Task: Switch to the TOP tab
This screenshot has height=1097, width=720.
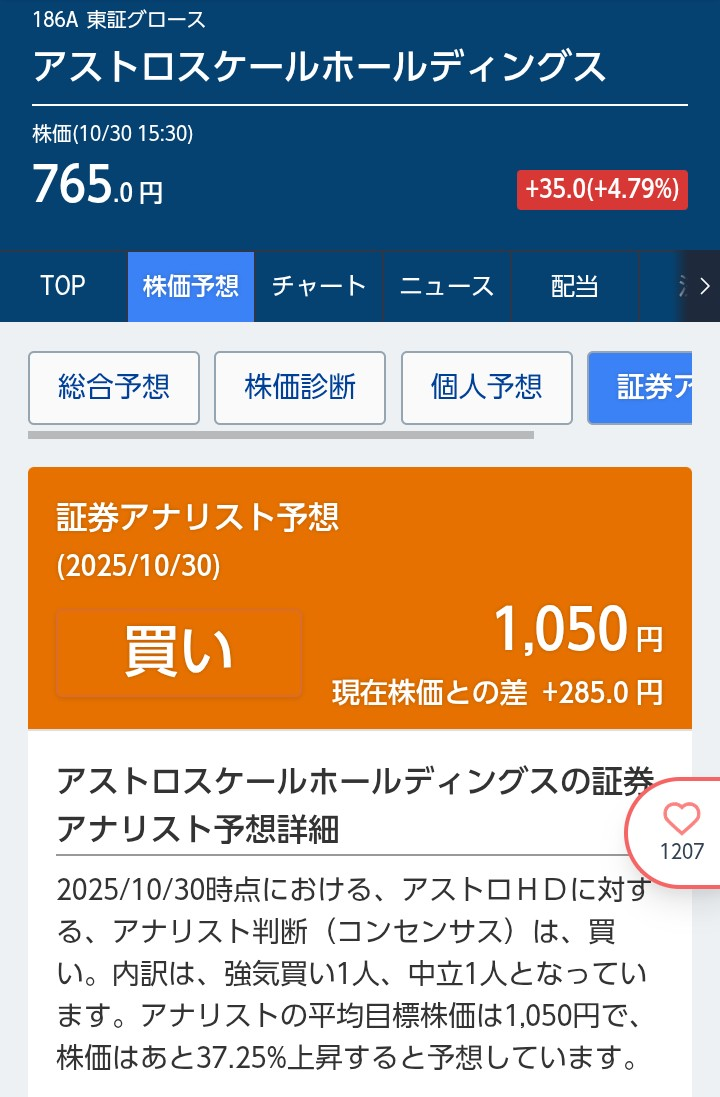Action: click(63, 286)
